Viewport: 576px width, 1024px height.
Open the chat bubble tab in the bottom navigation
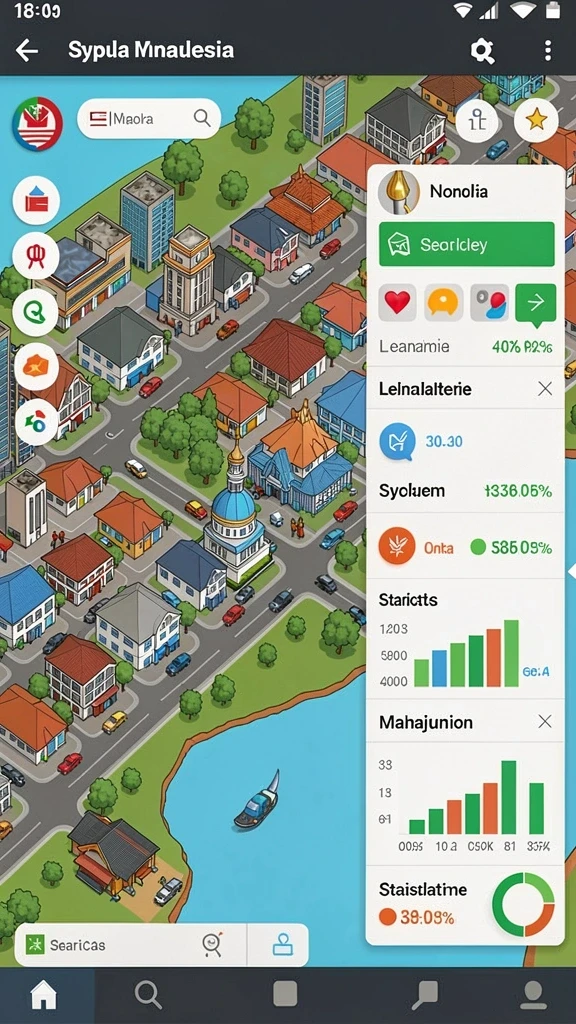tap(424, 996)
